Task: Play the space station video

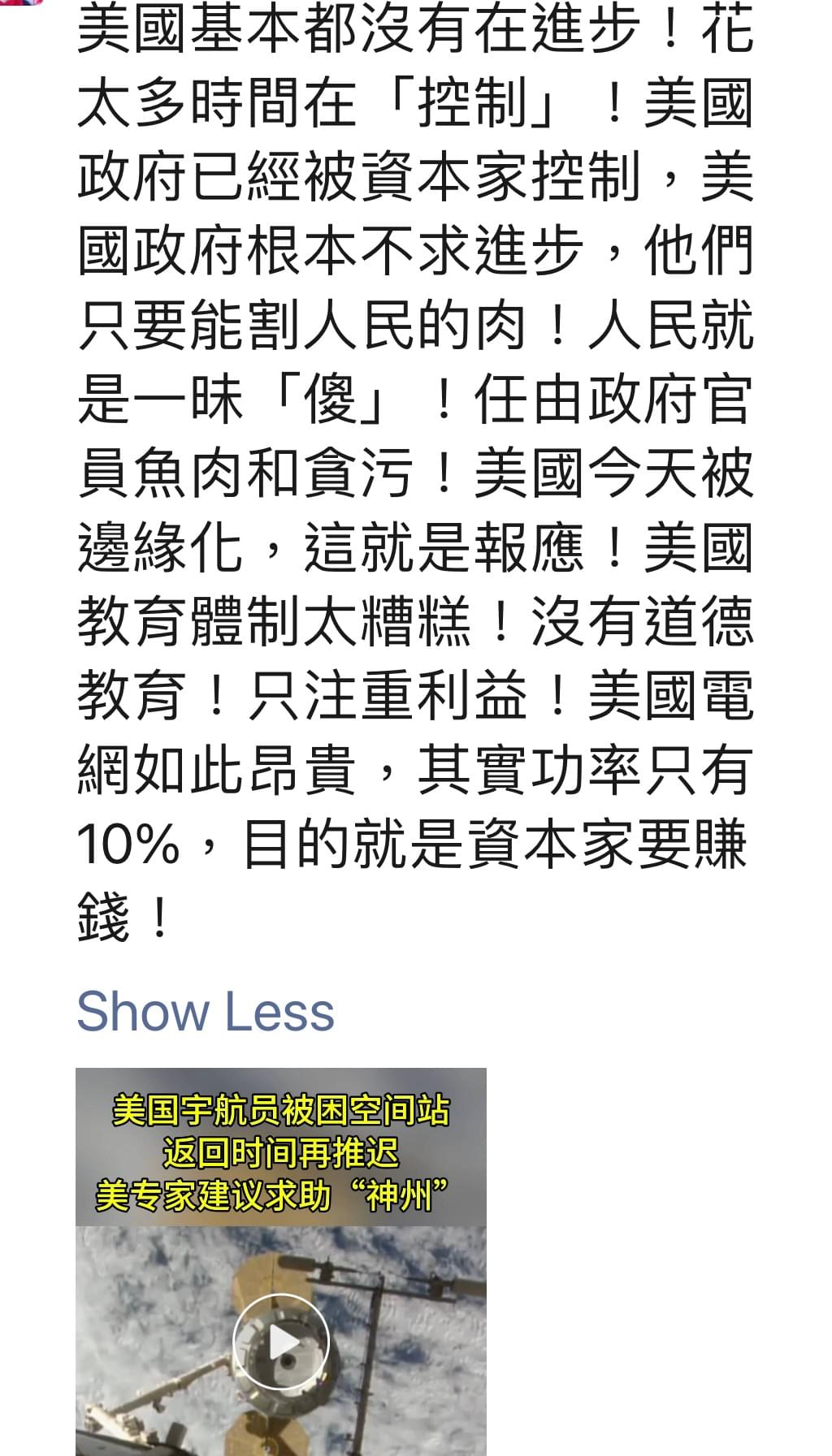Action: [x=281, y=1342]
